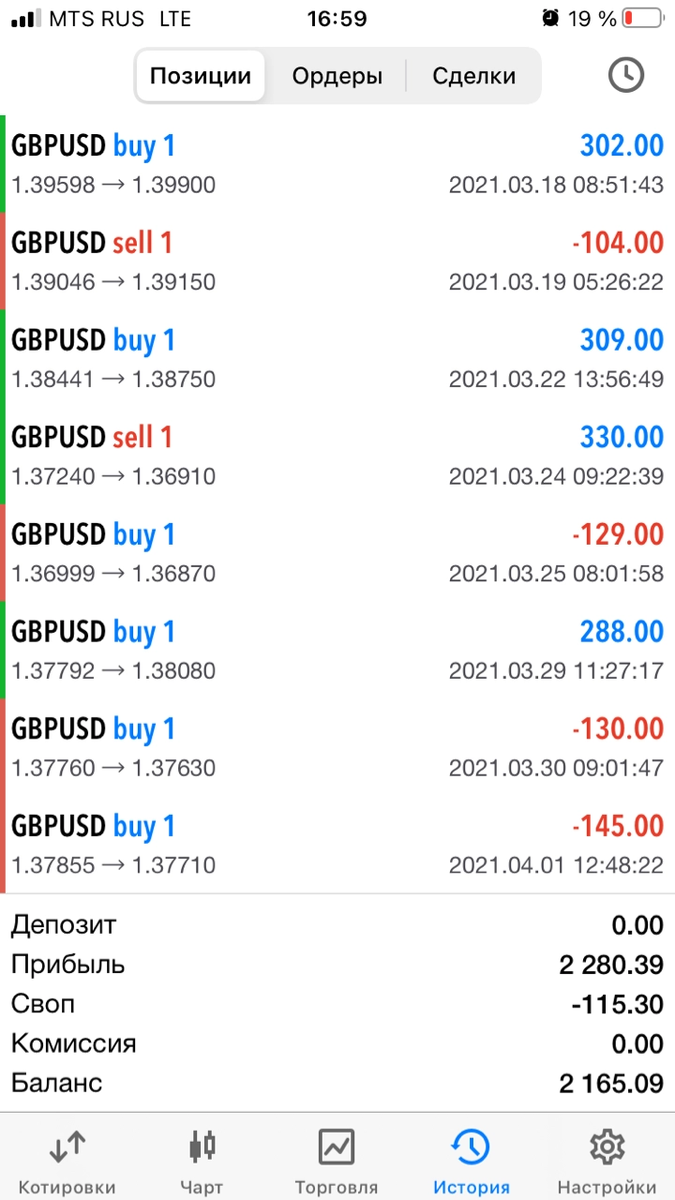Open the GBPUSD buy position with 302.00 profit
Viewport: 675px width, 1200px height.
[337, 164]
